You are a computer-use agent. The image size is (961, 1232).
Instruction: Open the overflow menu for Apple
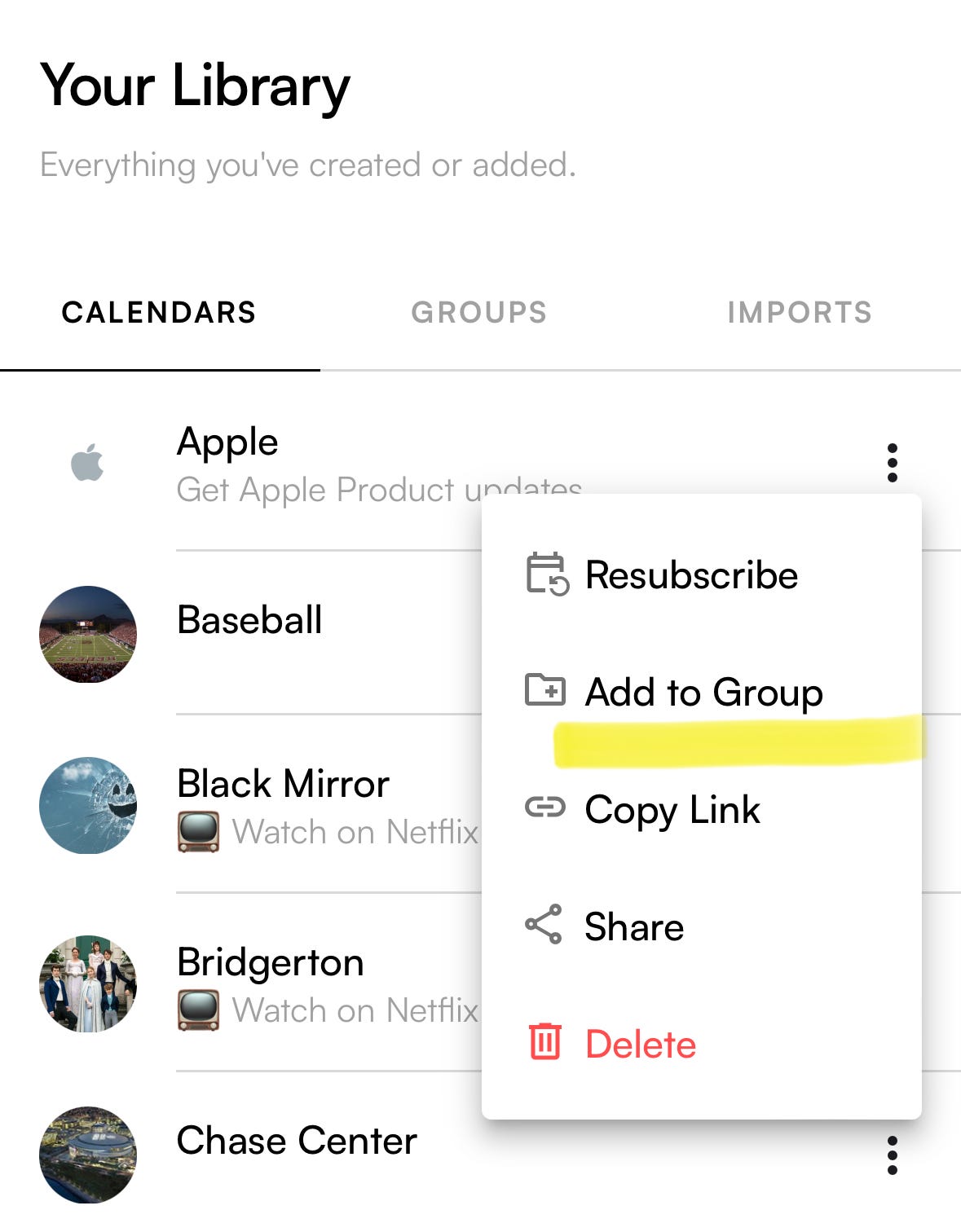pyautogui.click(x=892, y=463)
